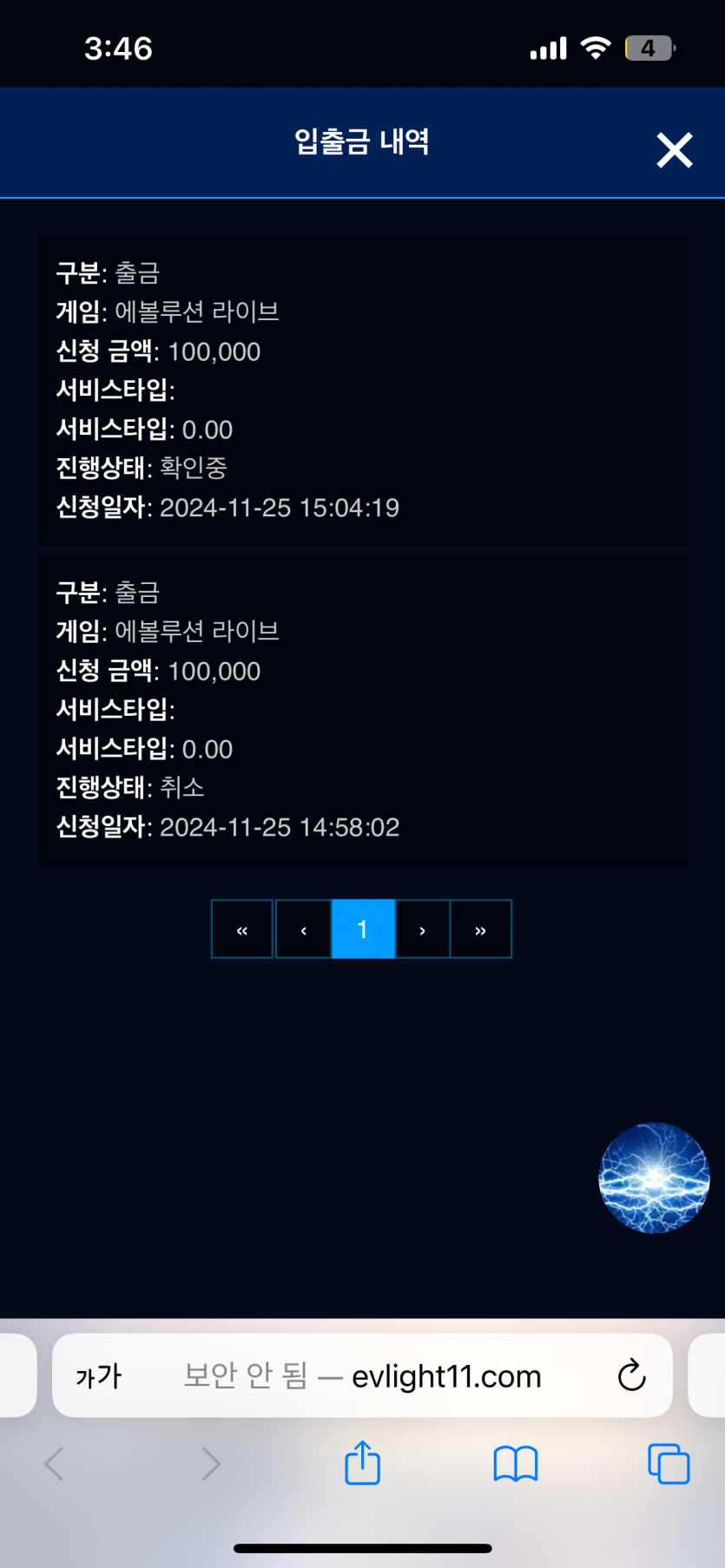The height and width of the screenshot is (1568, 725).
Task: Open the 가가 text size menu
Action: [98, 1376]
